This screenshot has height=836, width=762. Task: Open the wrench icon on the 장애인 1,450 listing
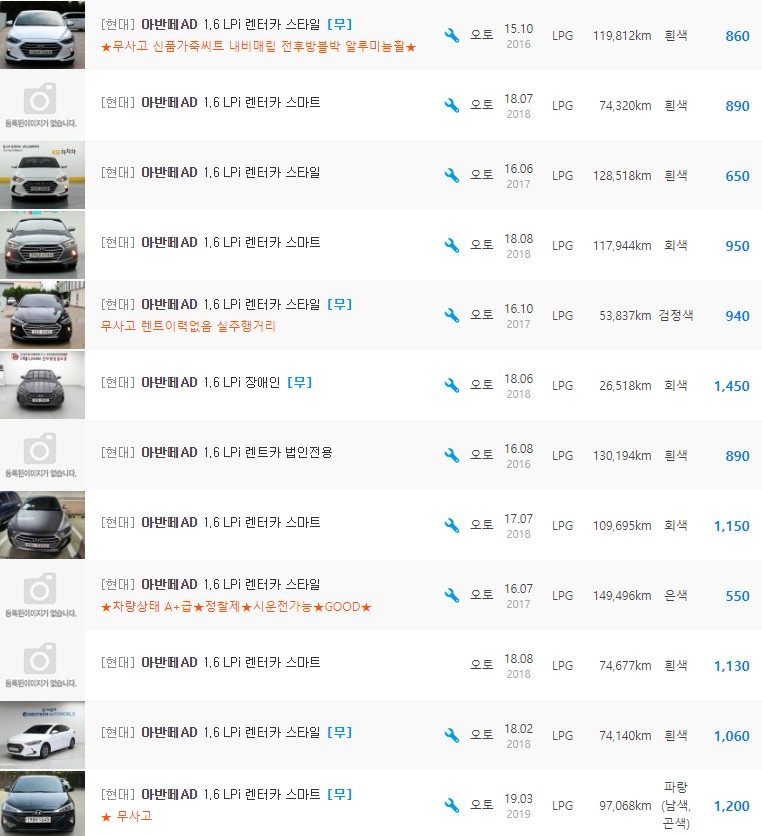(x=451, y=384)
